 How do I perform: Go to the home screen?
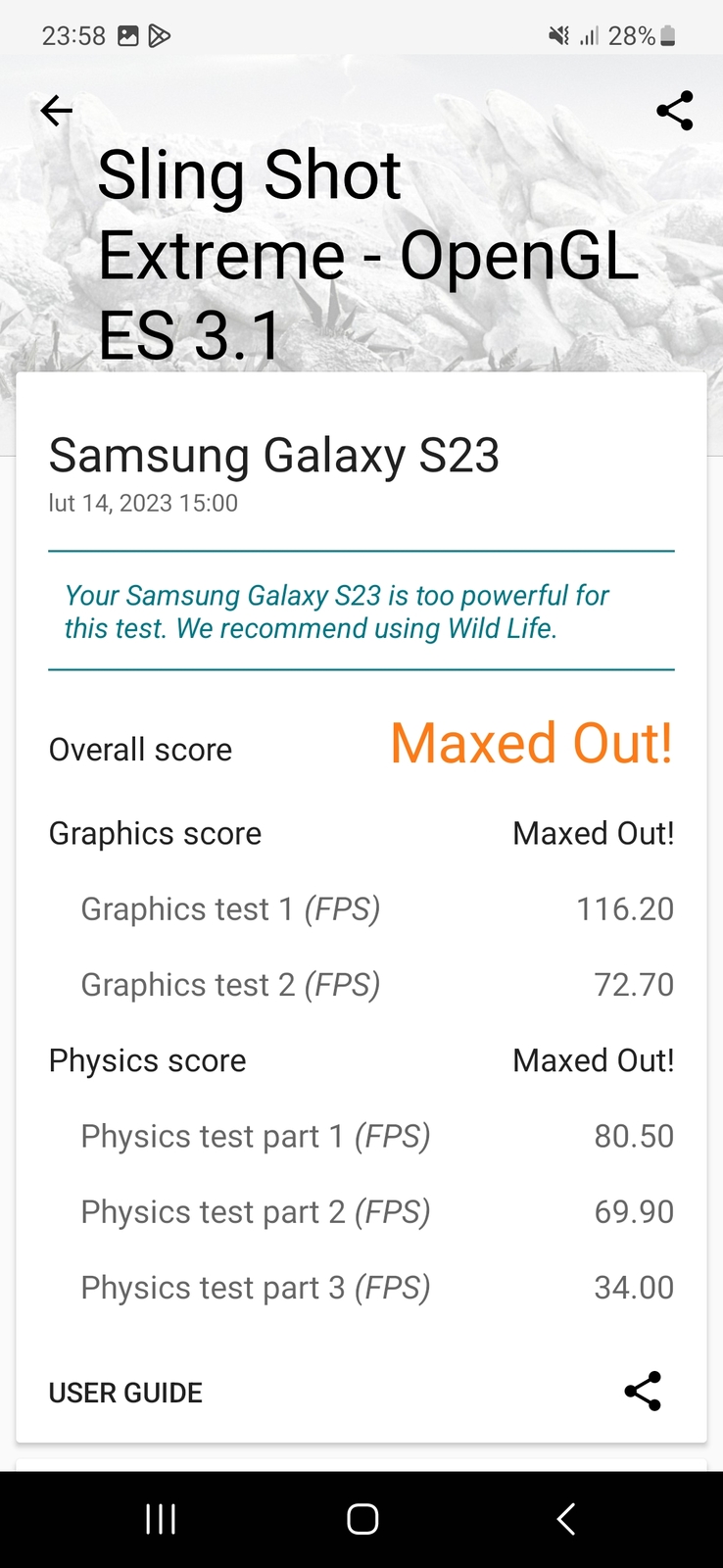point(362,1519)
